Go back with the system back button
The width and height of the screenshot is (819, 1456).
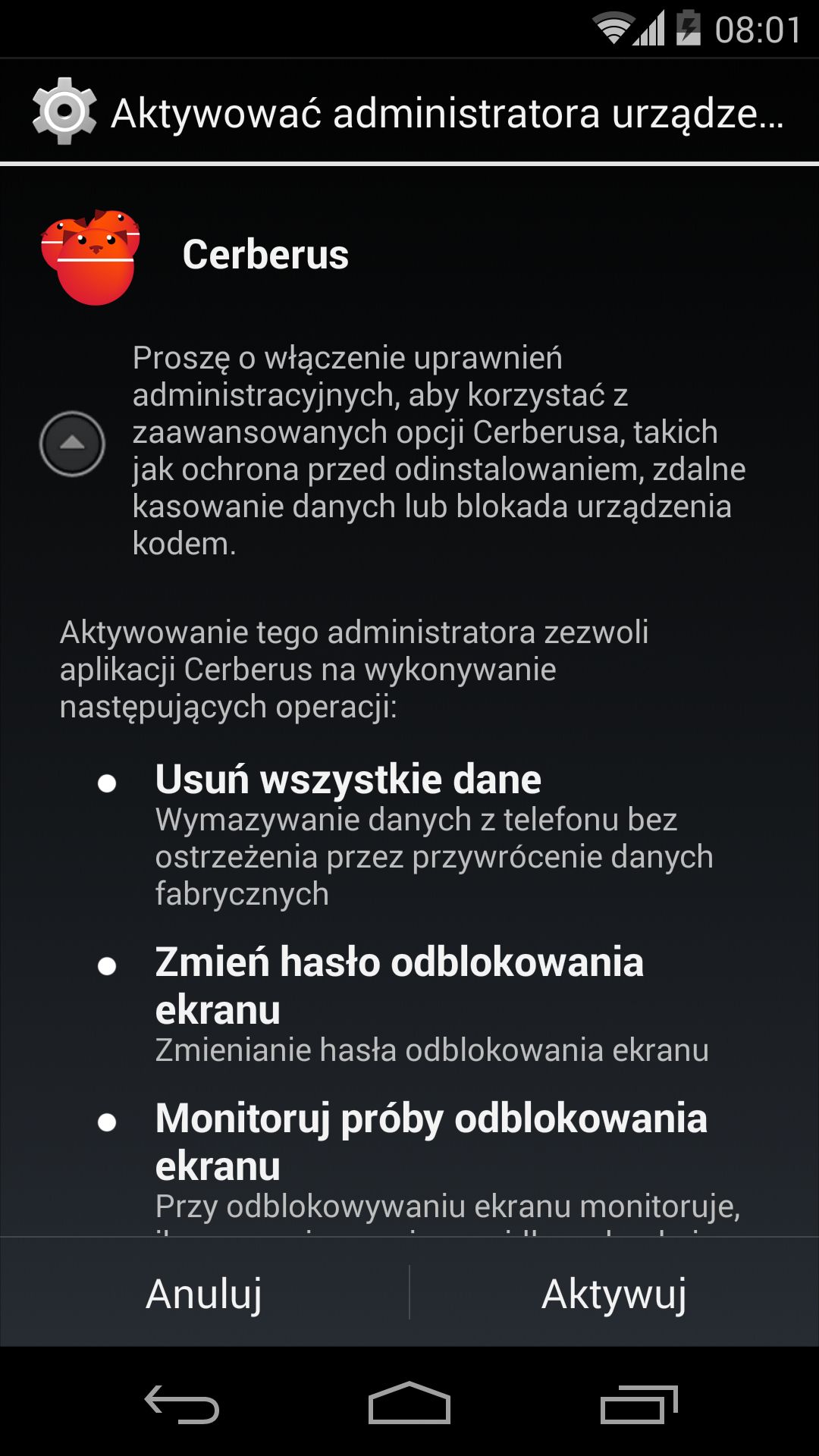click(x=182, y=1404)
